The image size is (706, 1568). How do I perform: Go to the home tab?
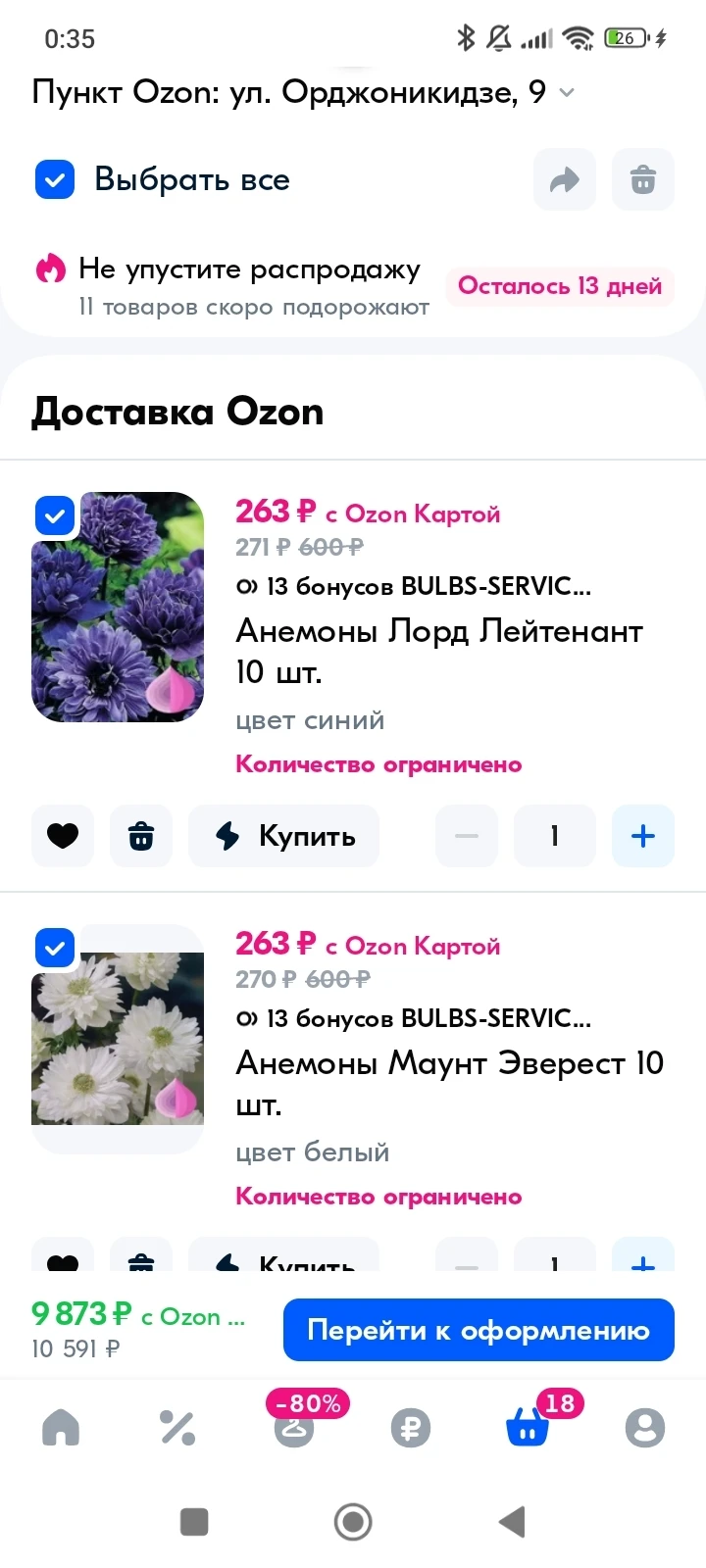click(61, 1427)
